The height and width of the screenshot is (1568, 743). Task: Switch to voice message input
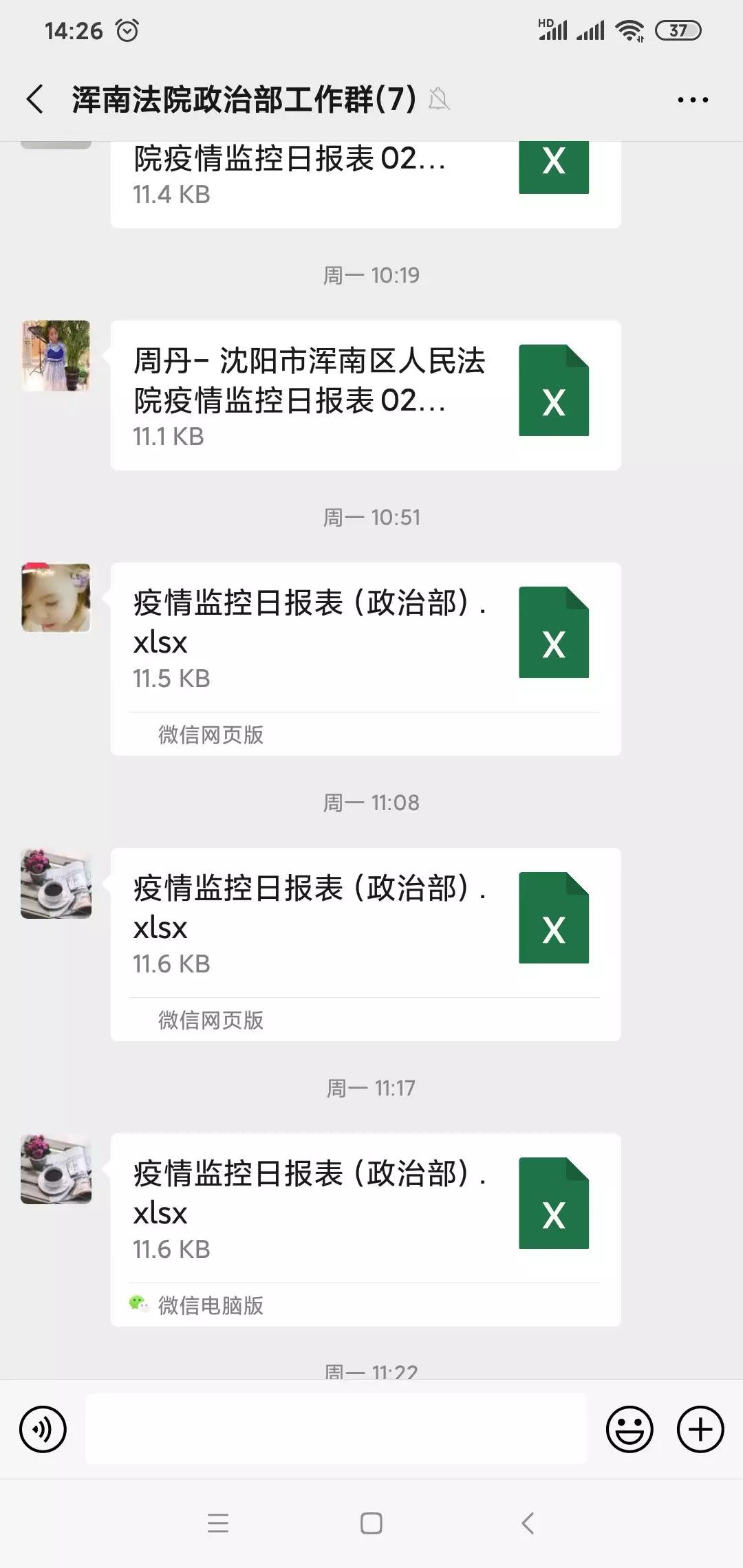[x=43, y=1429]
